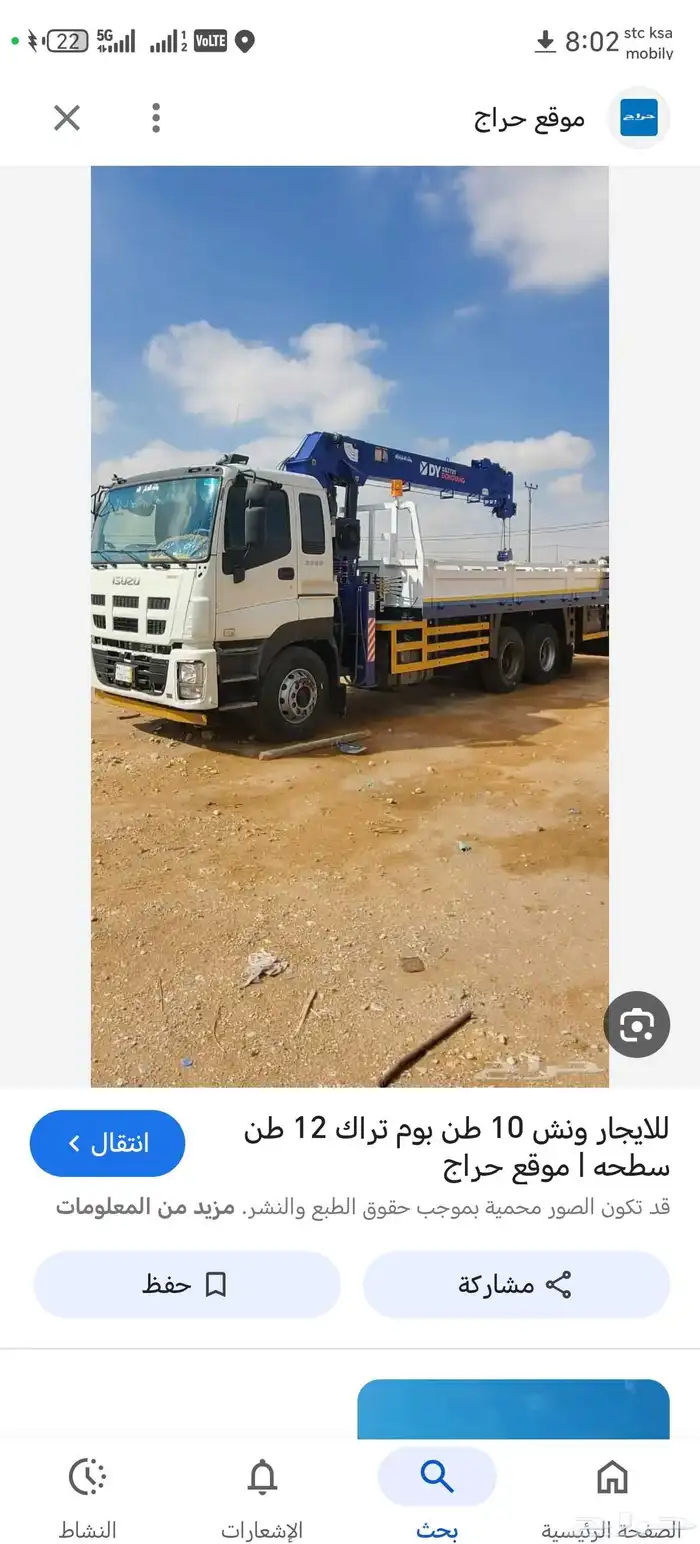Screen dimensions: 700x1544
Task: Open the three-dot overflow menu
Action: click(156, 118)
